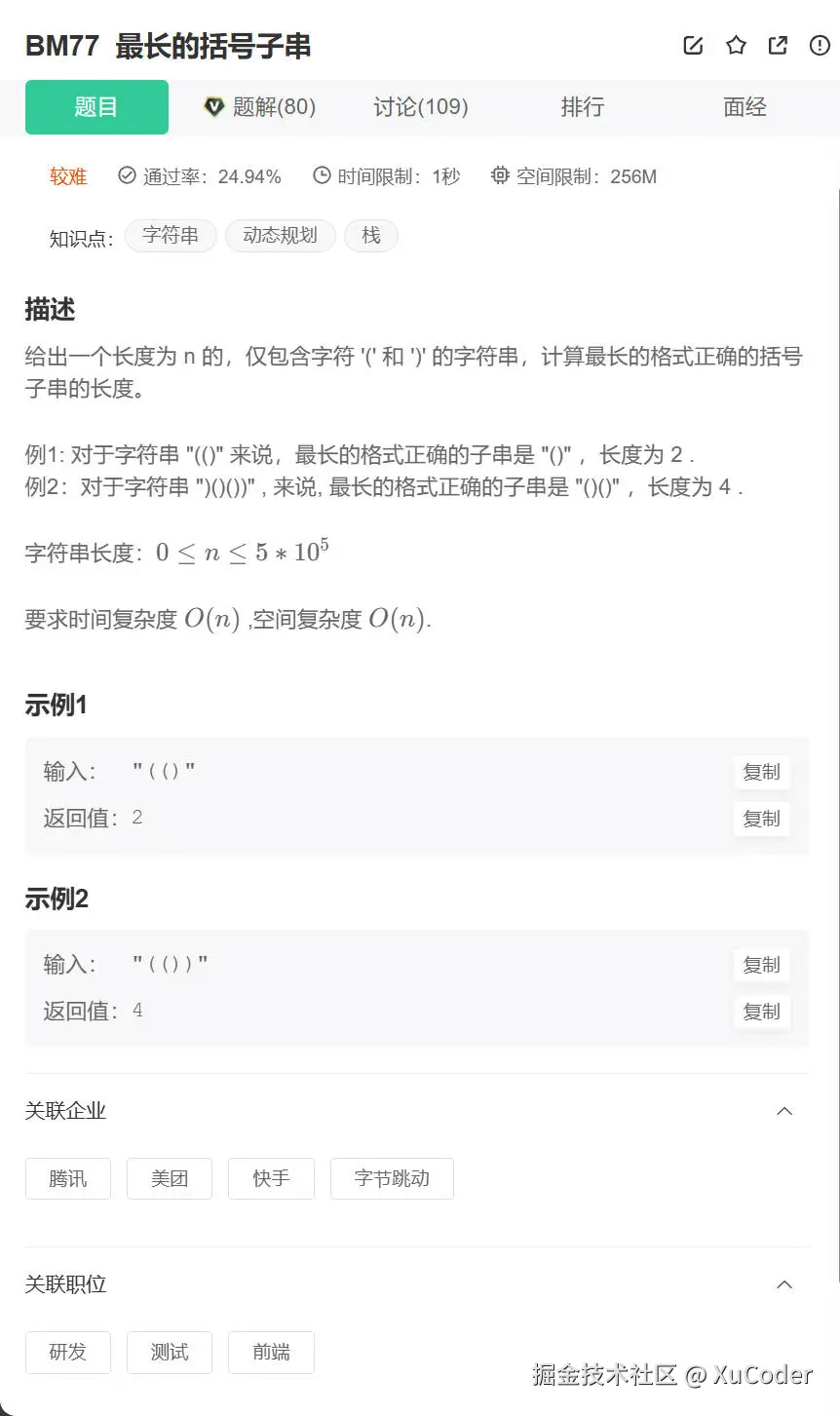
Task: Go to the 排行 tab
Action: click(x=582, y=107)
